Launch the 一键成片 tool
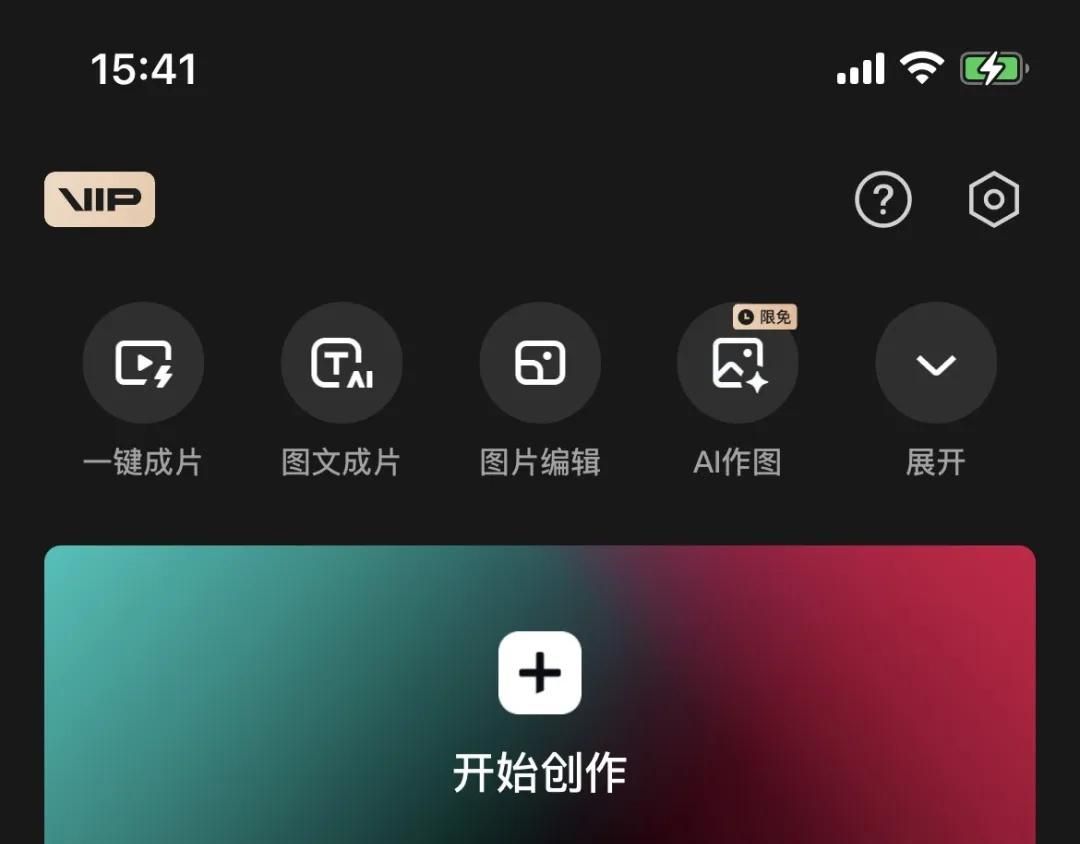 (143, 363)
